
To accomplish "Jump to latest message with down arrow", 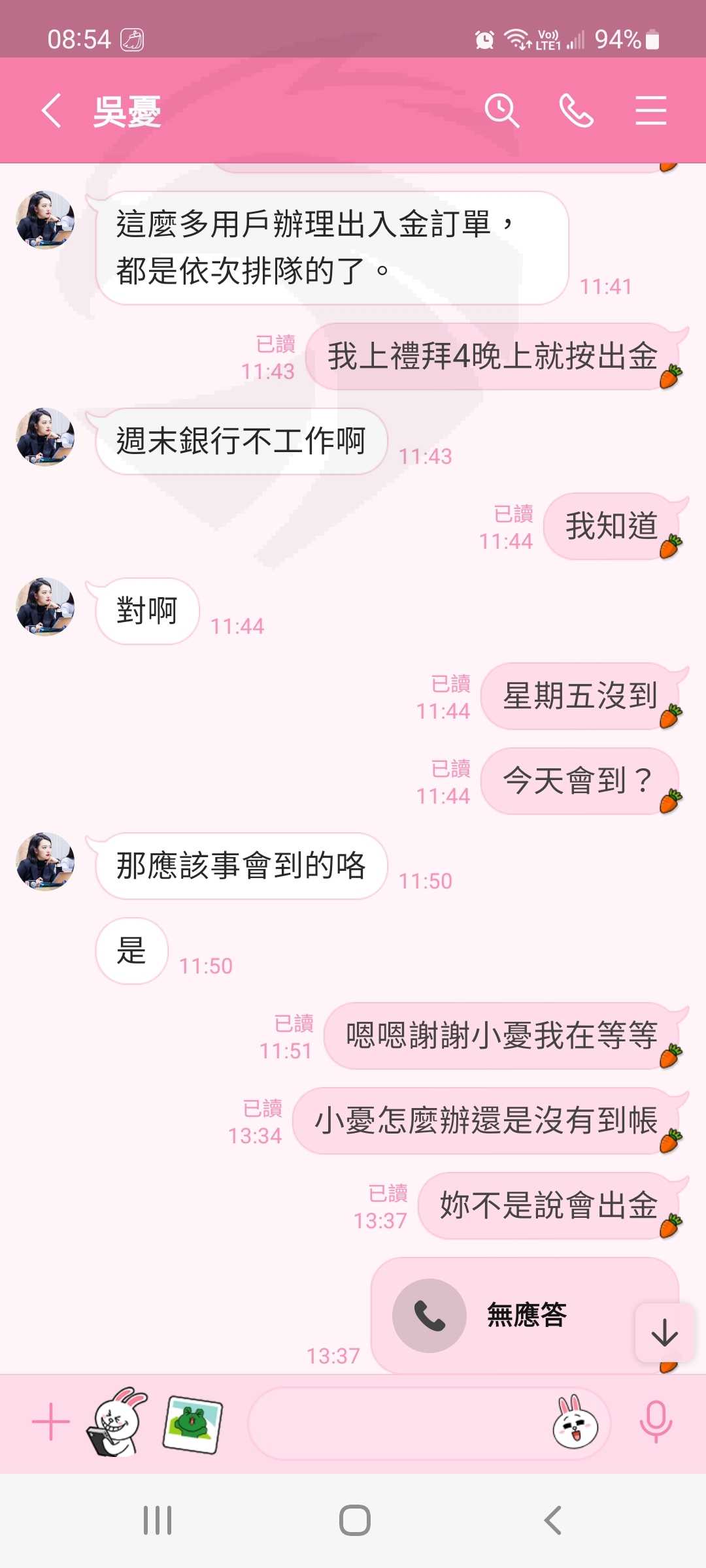I will [x=664, y=1333].
